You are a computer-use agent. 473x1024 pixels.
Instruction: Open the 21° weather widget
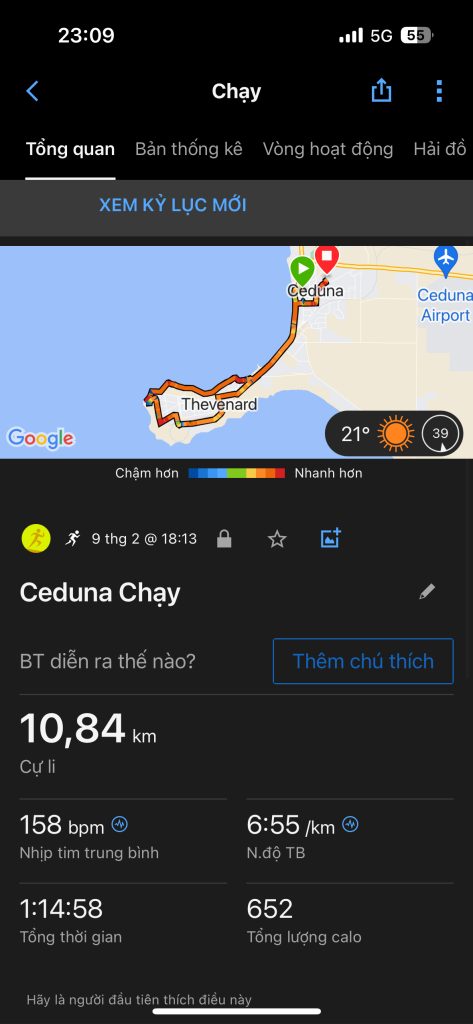pos(394,433)
